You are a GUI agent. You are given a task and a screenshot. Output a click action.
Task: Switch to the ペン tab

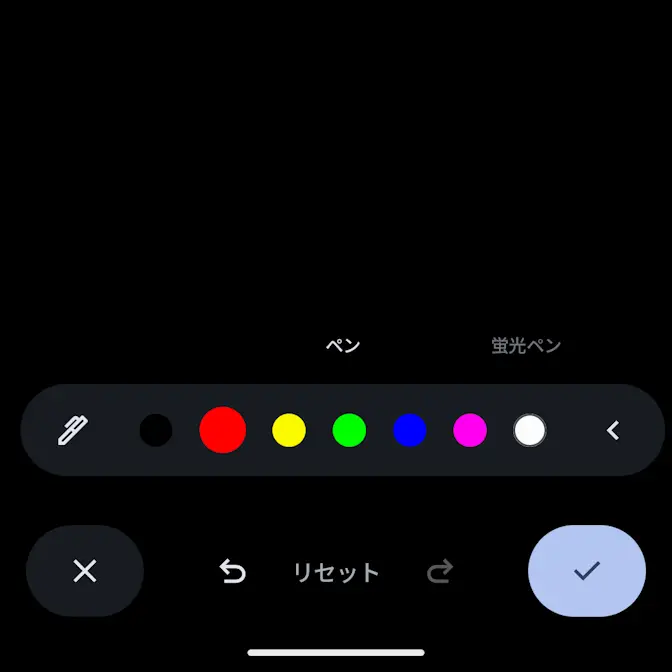point(343,346)
